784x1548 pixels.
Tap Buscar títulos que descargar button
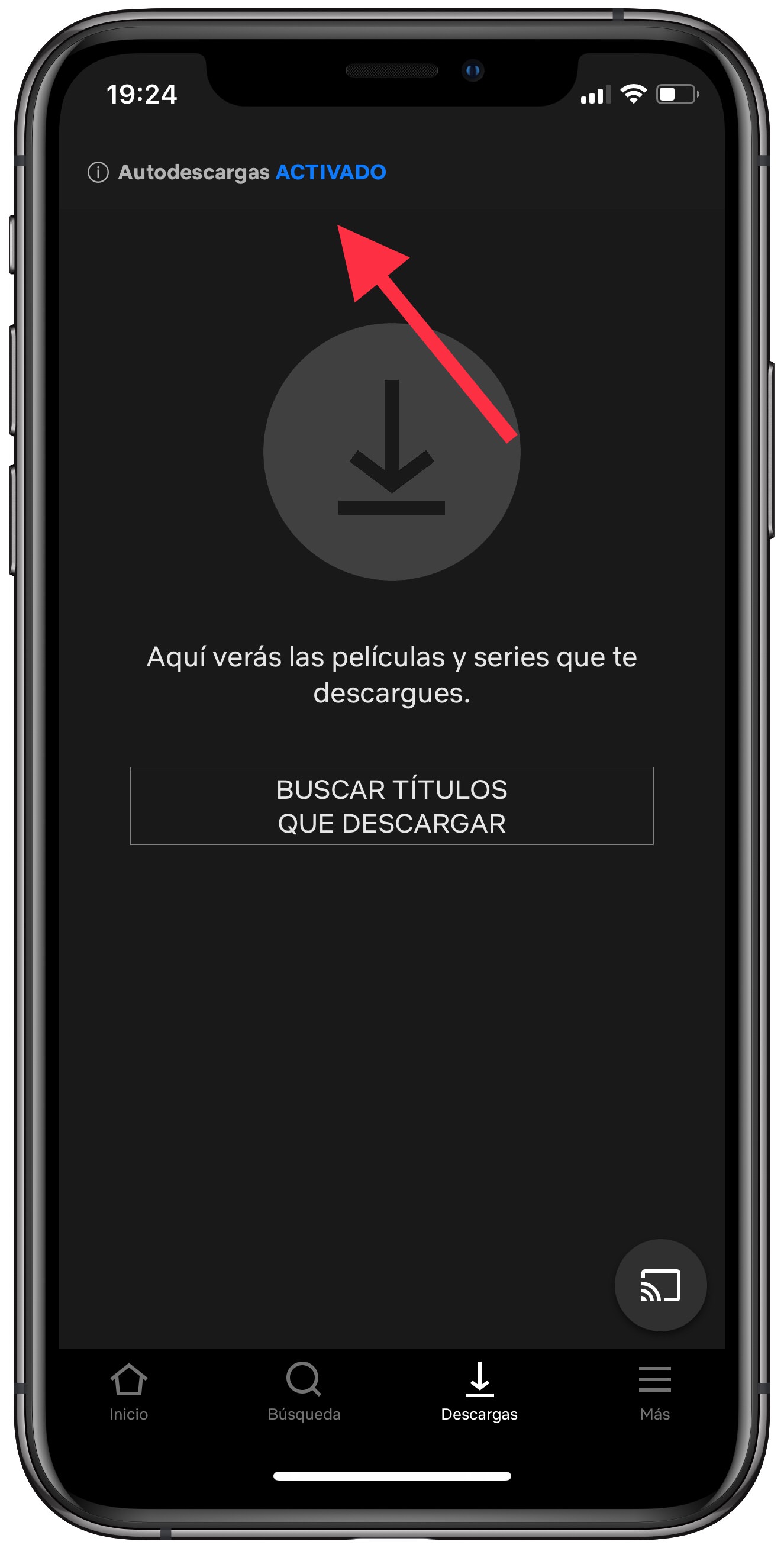392,806
